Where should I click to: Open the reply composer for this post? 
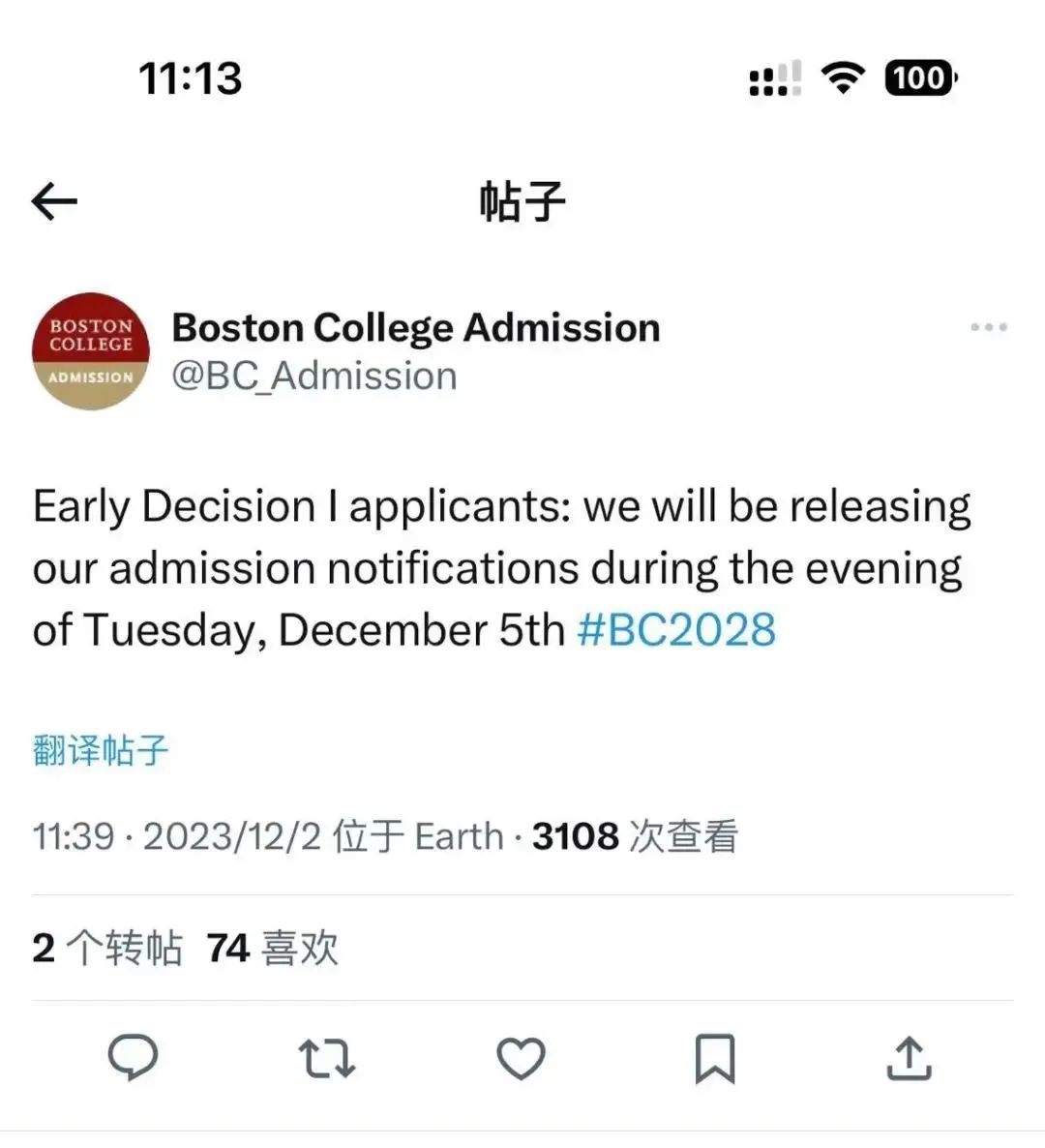pyautogui.click(x=134, y=1059)
